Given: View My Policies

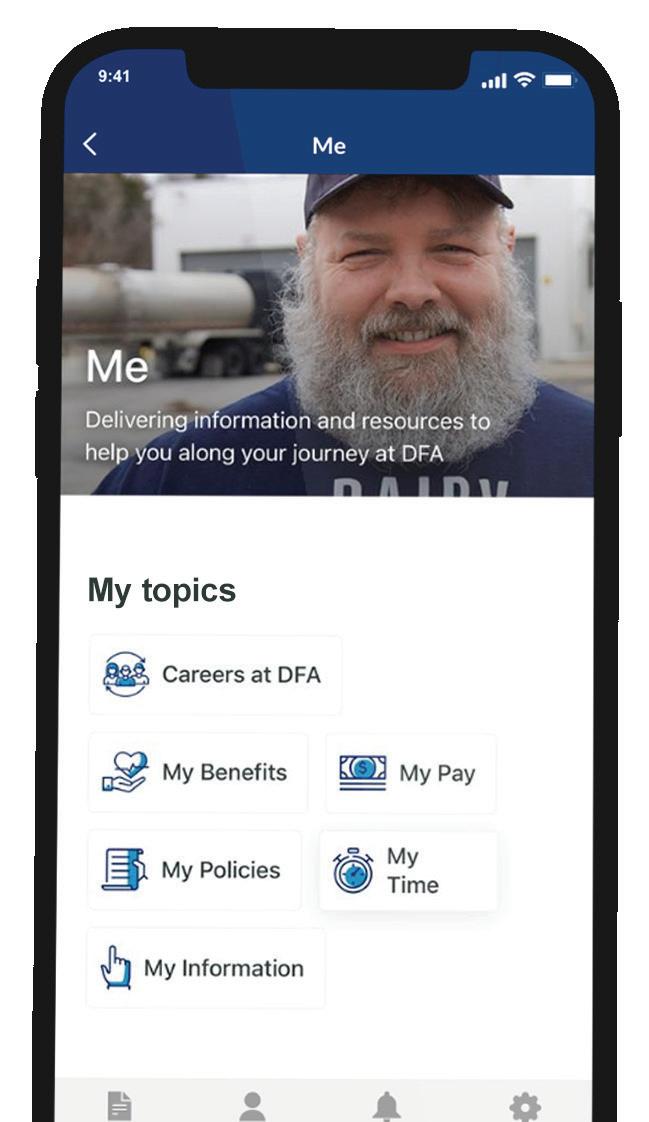Looking at the screenshot, I should point(195,870).
